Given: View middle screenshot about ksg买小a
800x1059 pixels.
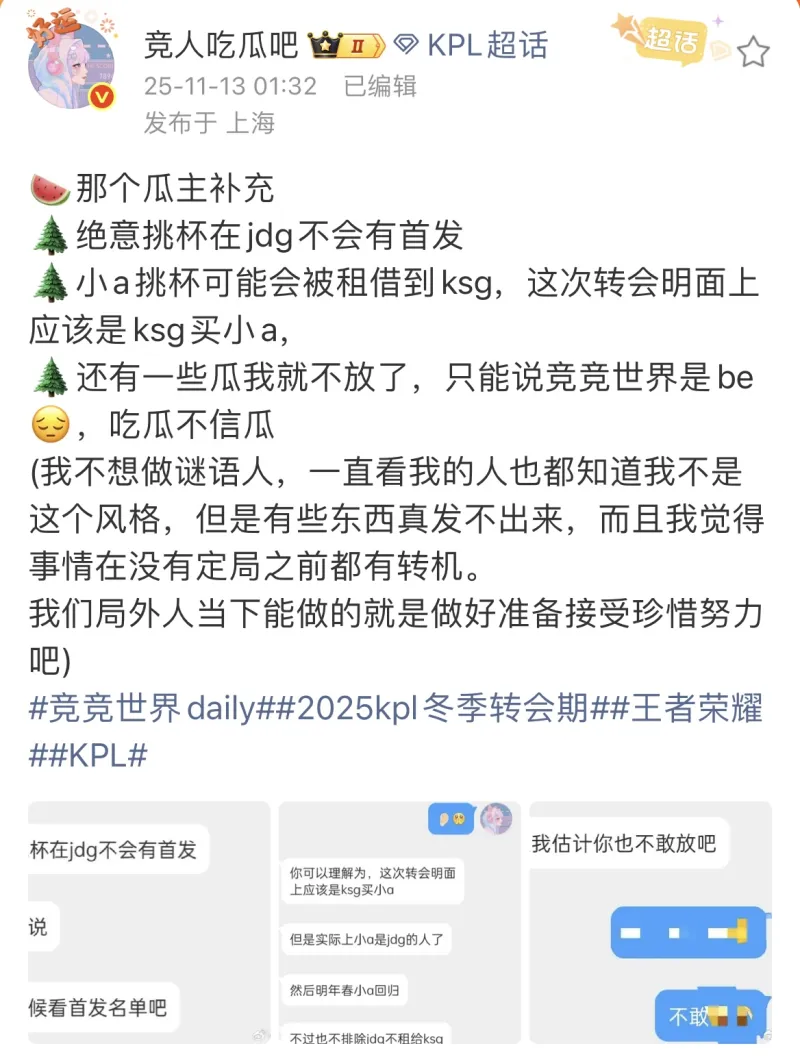Looking at the screenshot, I should tap(400, 922).
